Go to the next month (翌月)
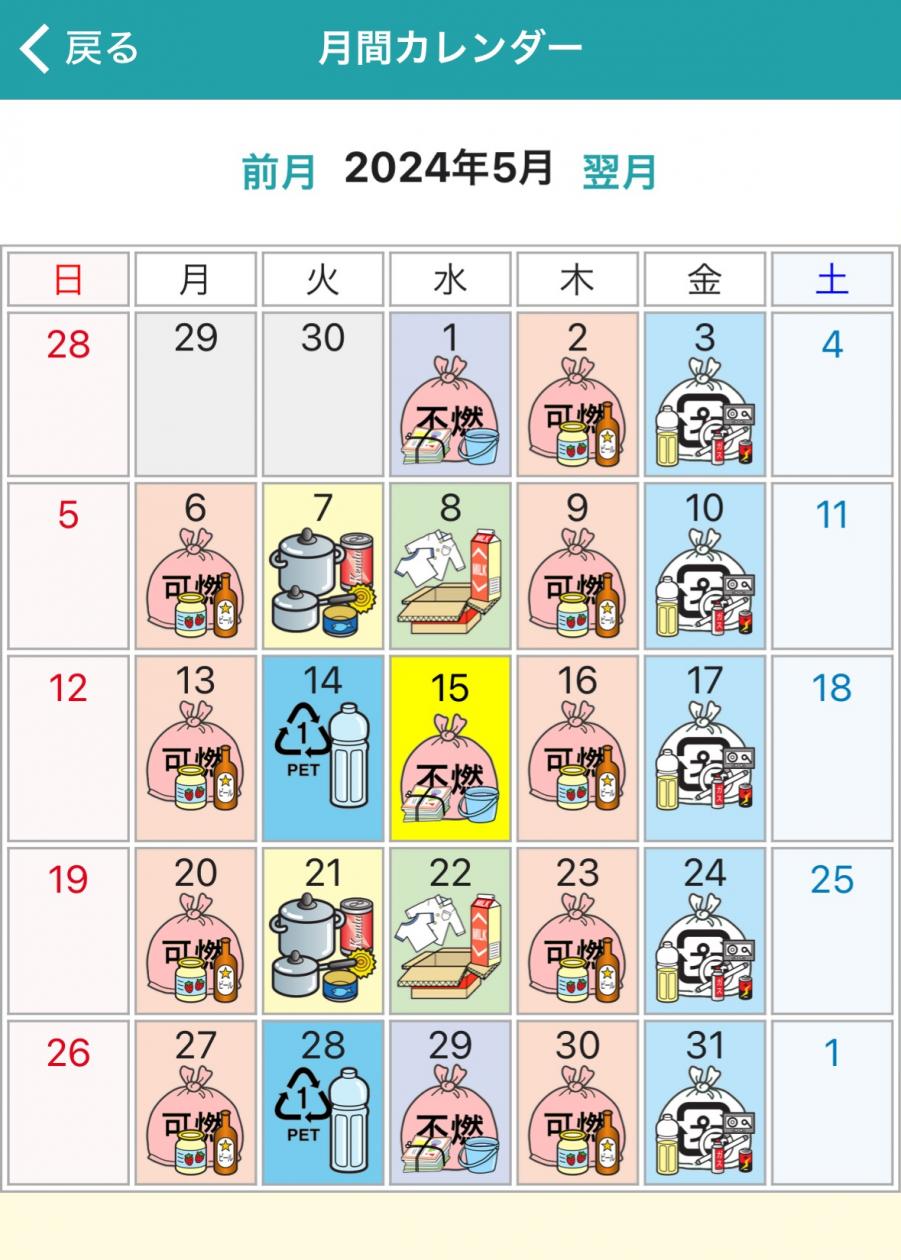The height and width of the screenshot is (1260, 901). click(619, 172)
